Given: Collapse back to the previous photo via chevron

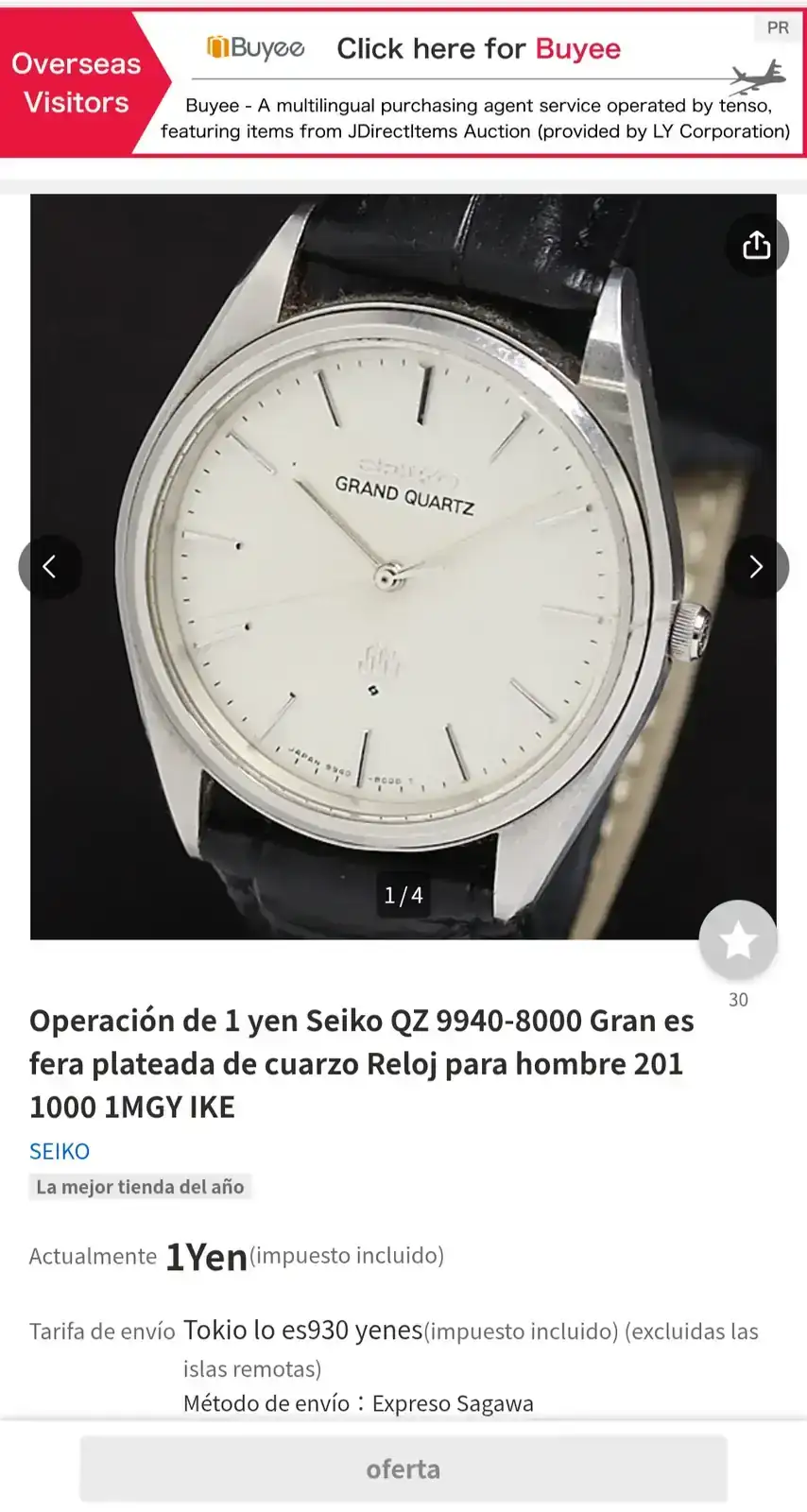Looking at the screenshot, I should pos(50,566).
